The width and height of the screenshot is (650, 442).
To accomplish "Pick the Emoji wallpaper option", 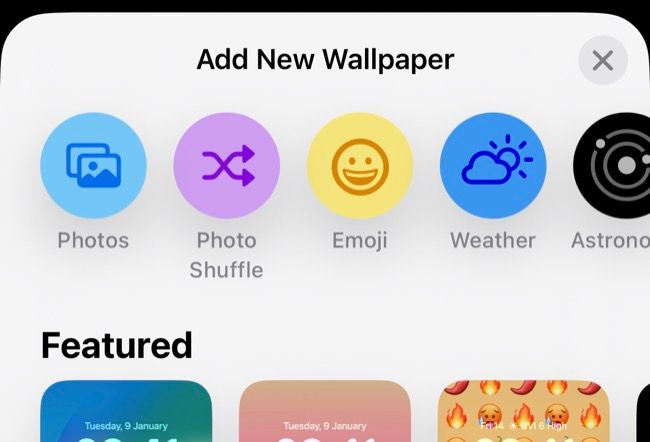I will click(x=360, y=166).
